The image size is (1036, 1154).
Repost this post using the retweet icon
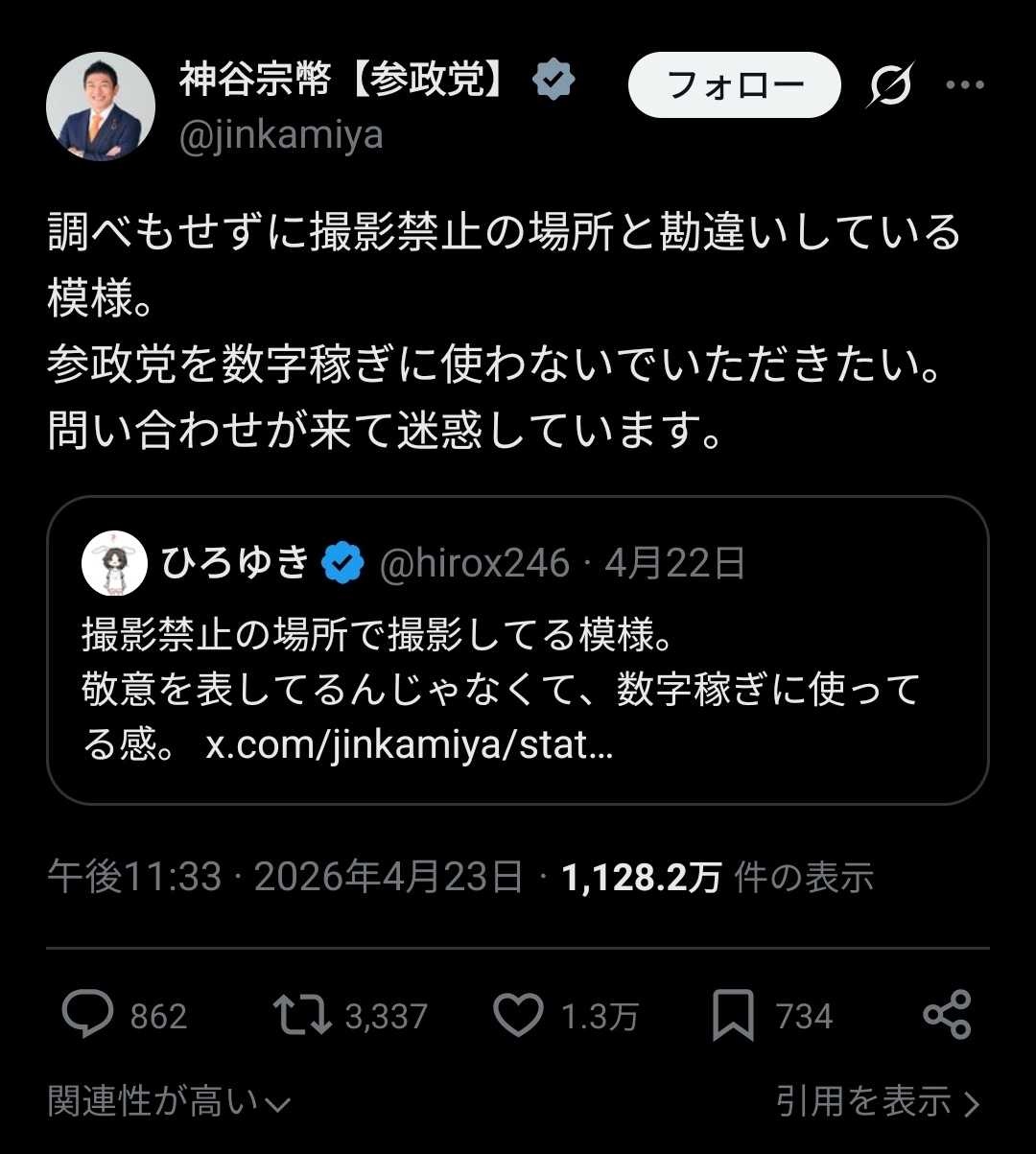302,1016
